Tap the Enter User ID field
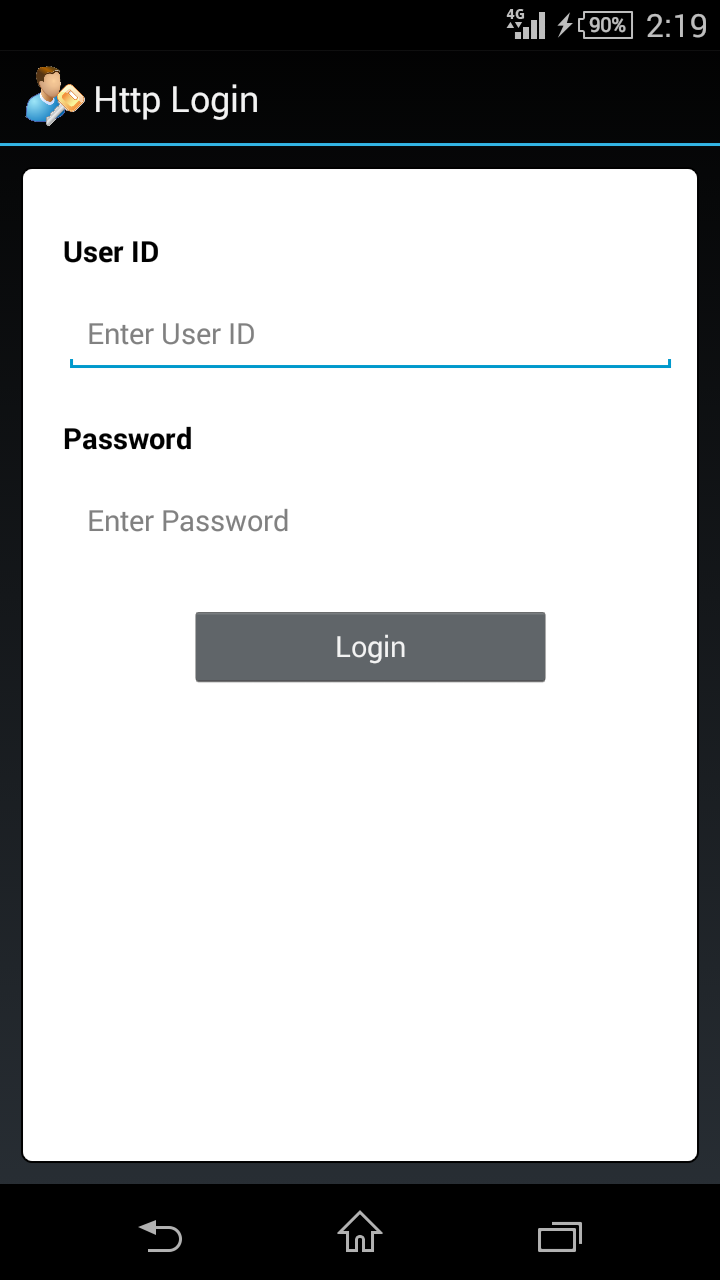This screenshot has height=1280, width=720. 369,335
